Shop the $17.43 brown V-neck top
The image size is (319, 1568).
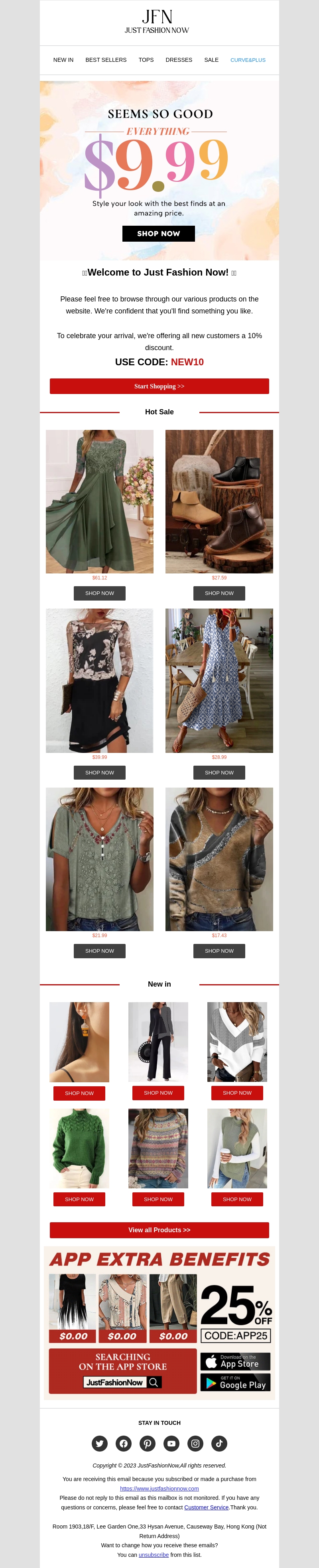click(x=219, y=951)
